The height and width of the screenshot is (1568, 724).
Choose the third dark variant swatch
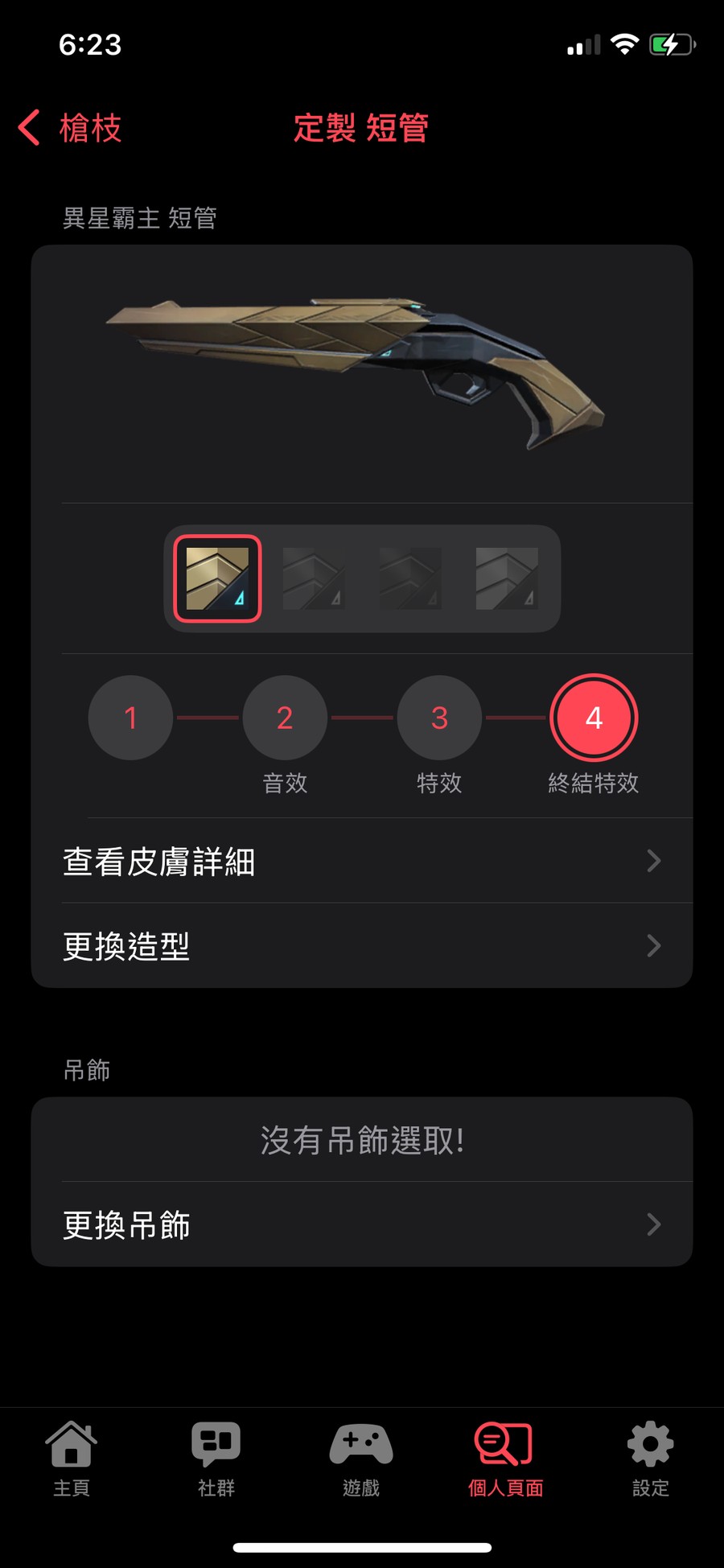[x=410, y=578]
